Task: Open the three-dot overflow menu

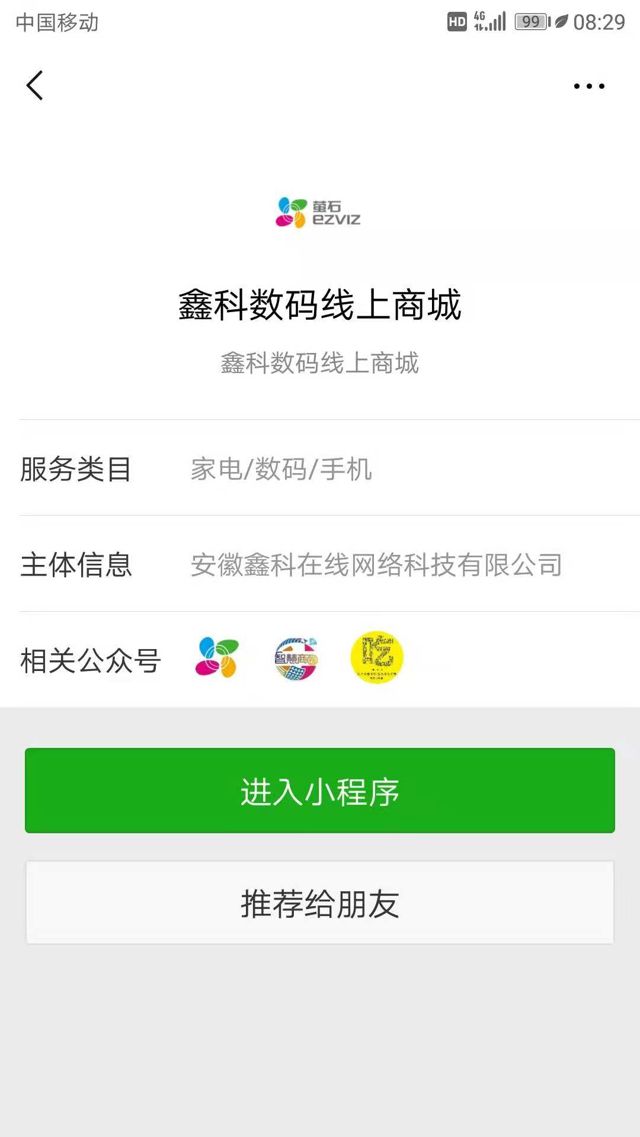Action: [589, 86]
